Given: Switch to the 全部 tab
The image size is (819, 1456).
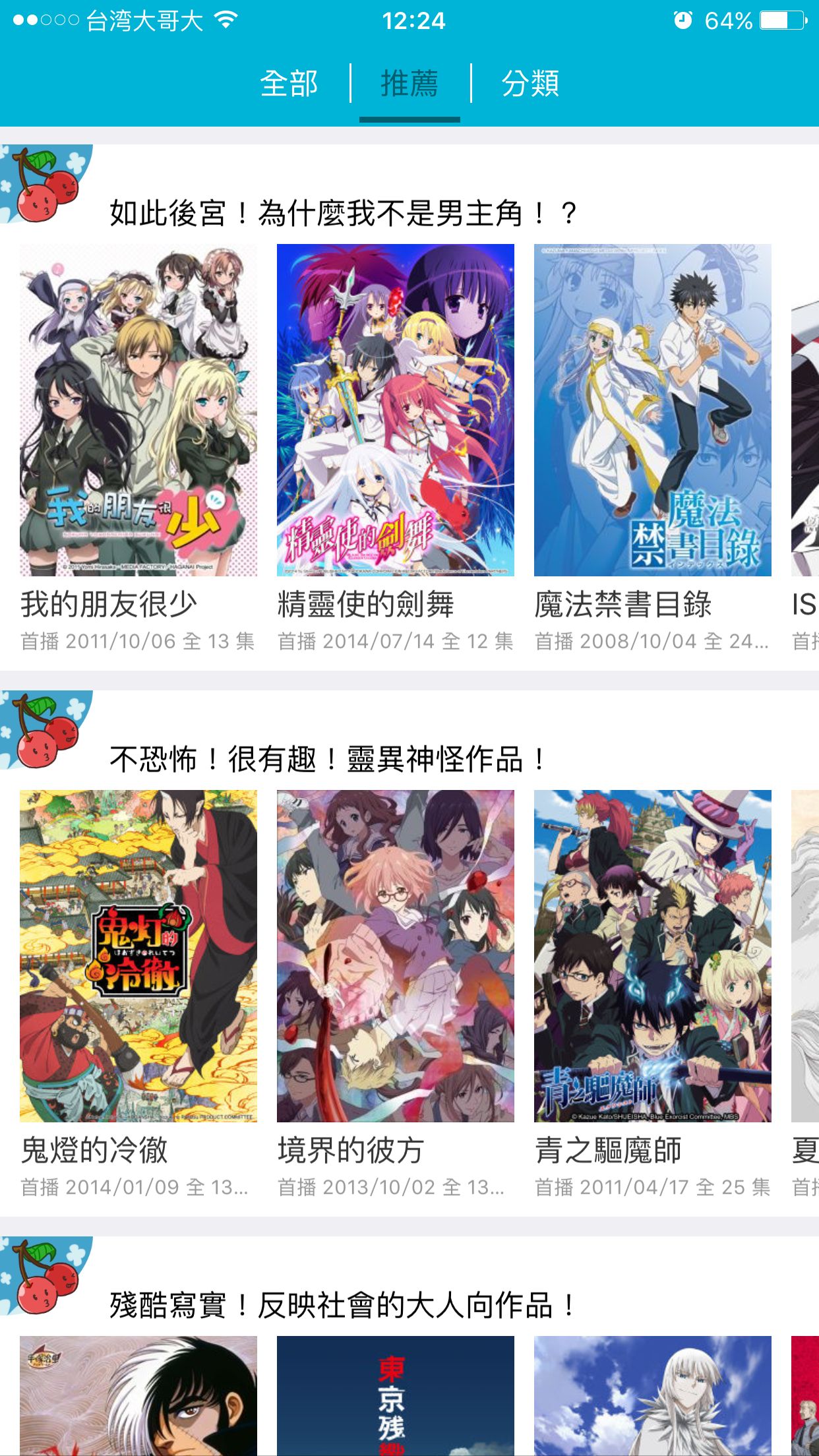Looking at the screenshot, I should (x=289, y=84).
